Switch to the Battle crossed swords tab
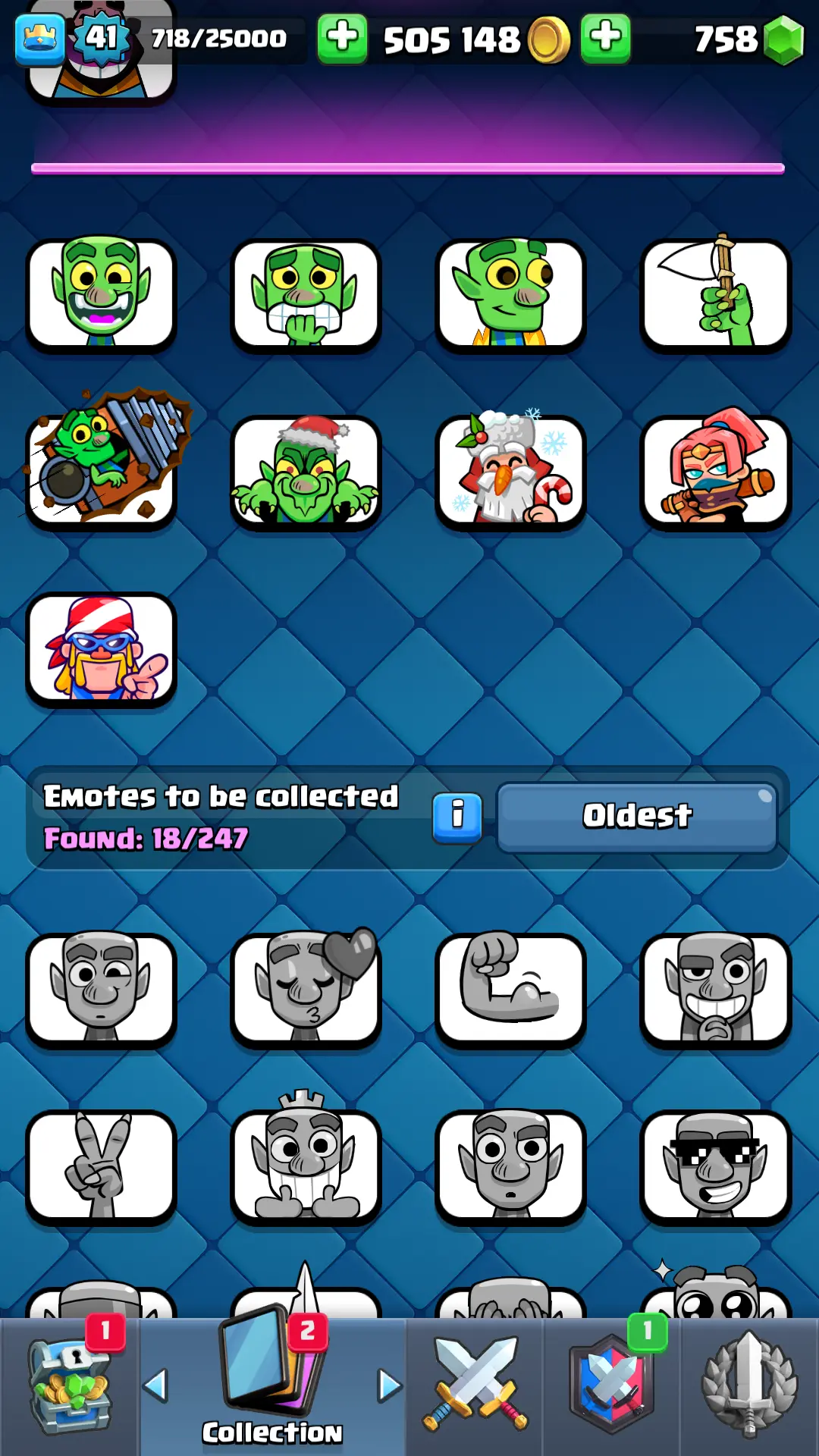This screenshot has height=1456, width=819. [475, 1386]
